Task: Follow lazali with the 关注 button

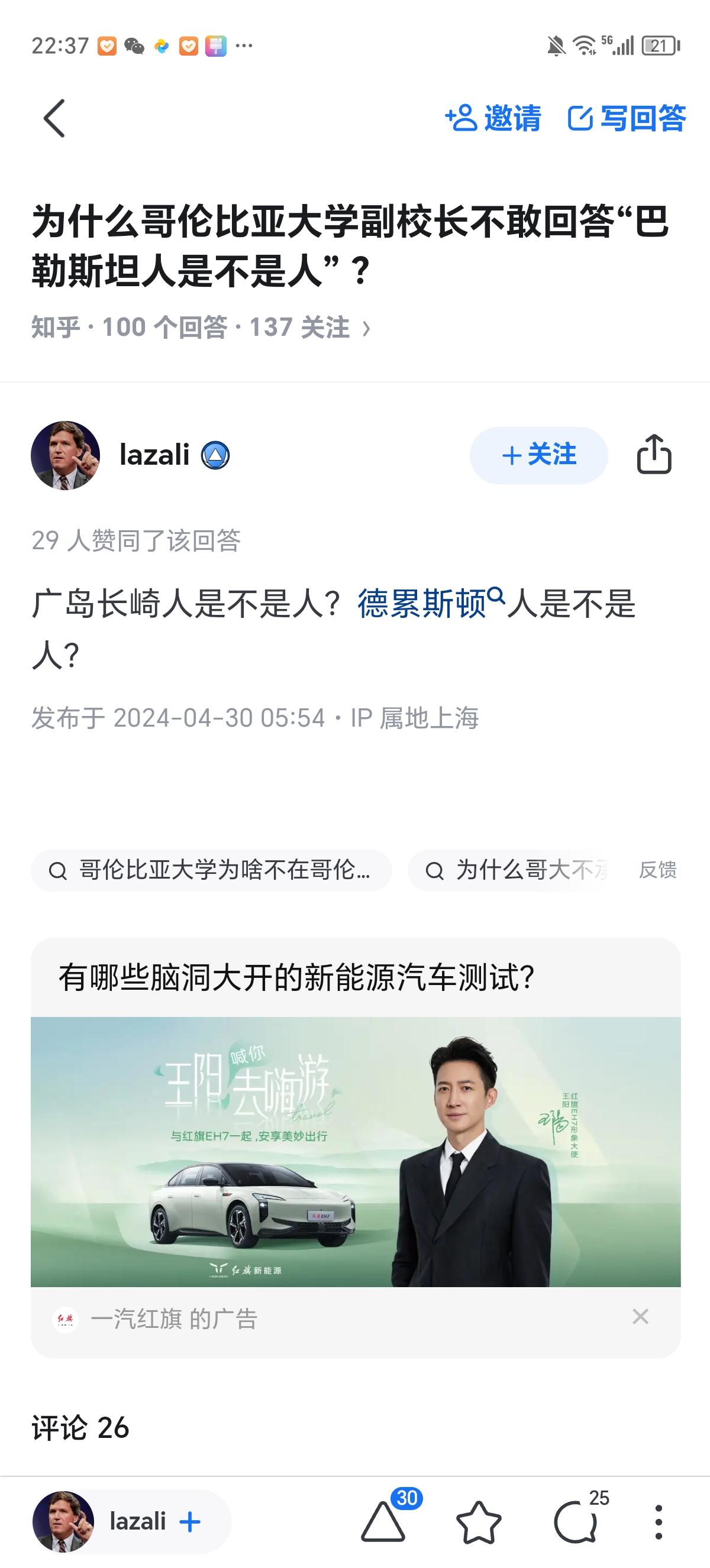Action: coord(538,455)
